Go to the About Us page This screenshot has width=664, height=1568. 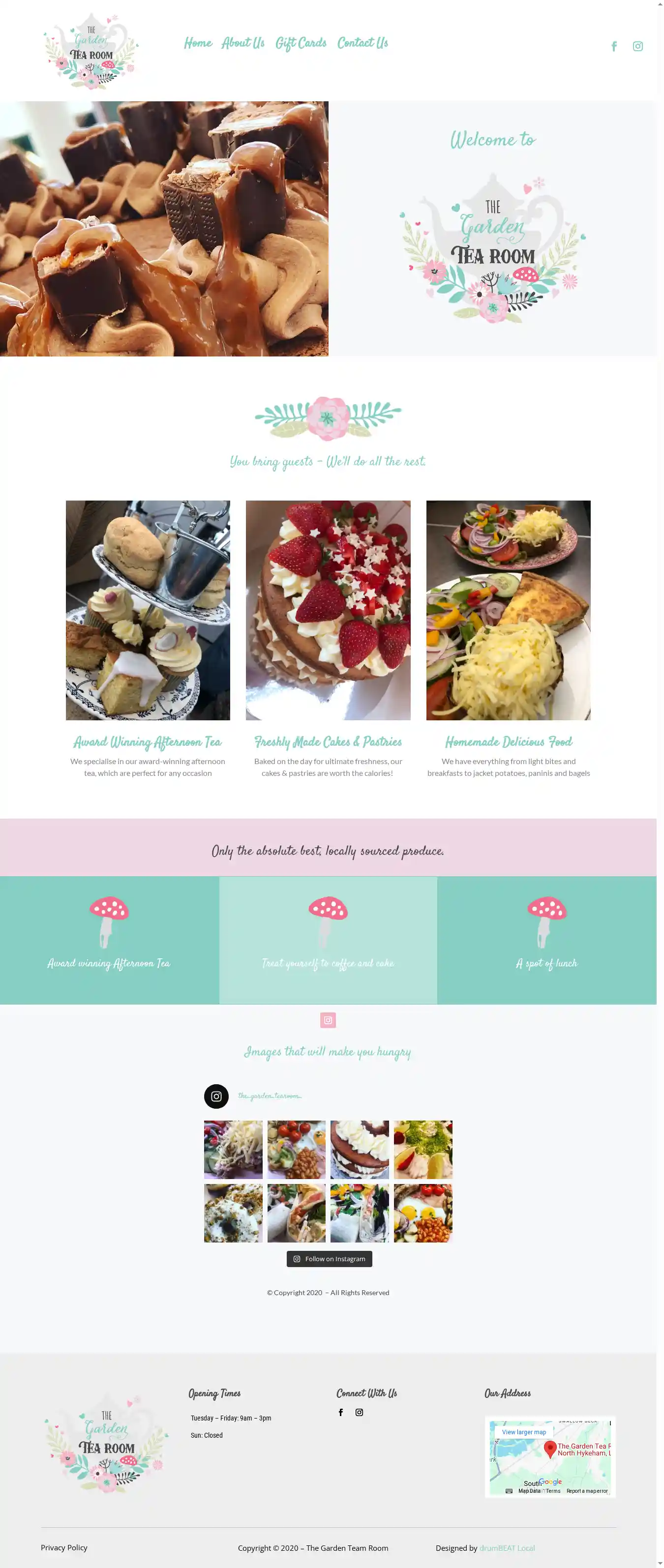coord(242,43)
